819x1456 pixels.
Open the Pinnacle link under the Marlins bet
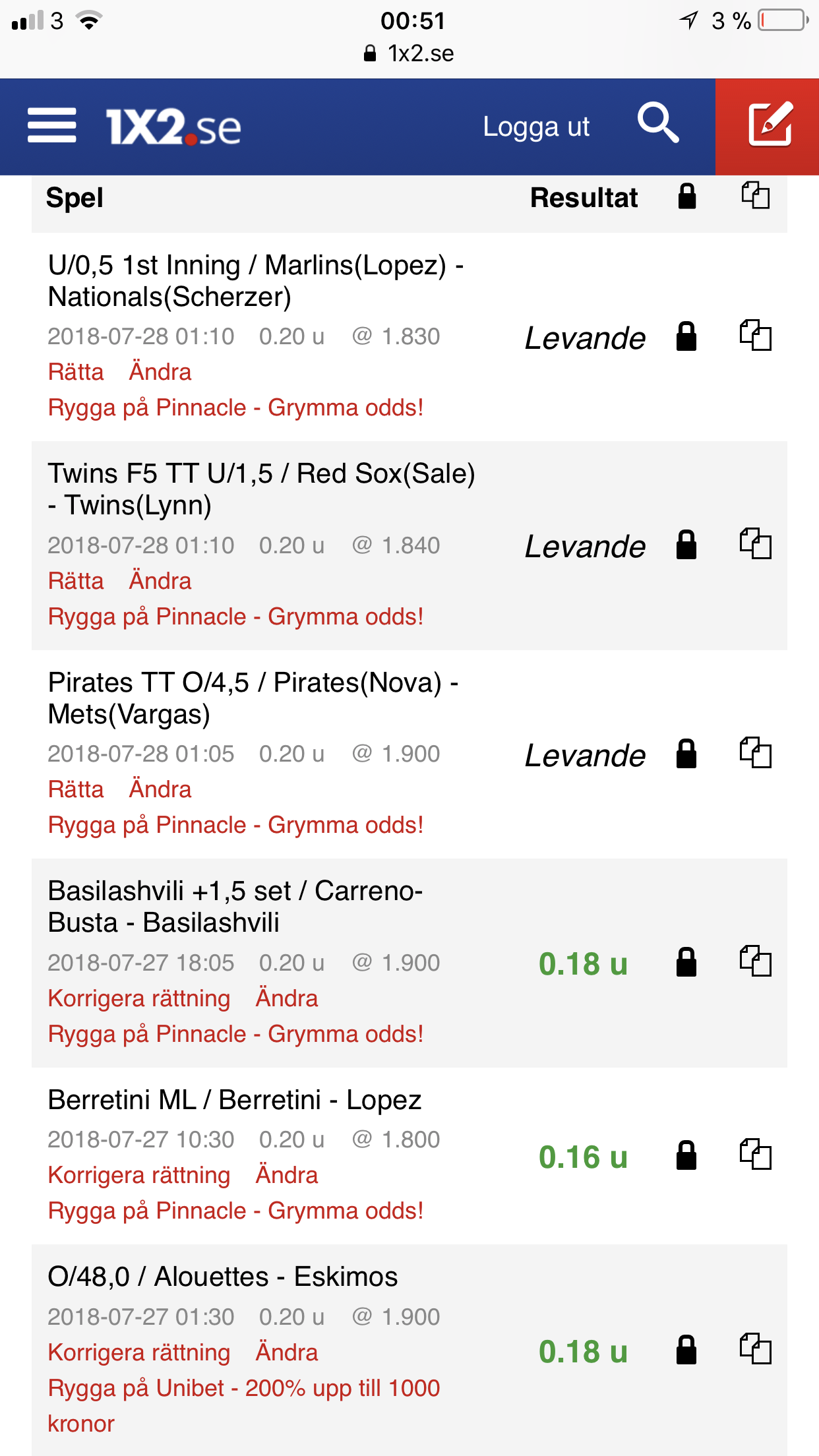click(x=235, y=408)
